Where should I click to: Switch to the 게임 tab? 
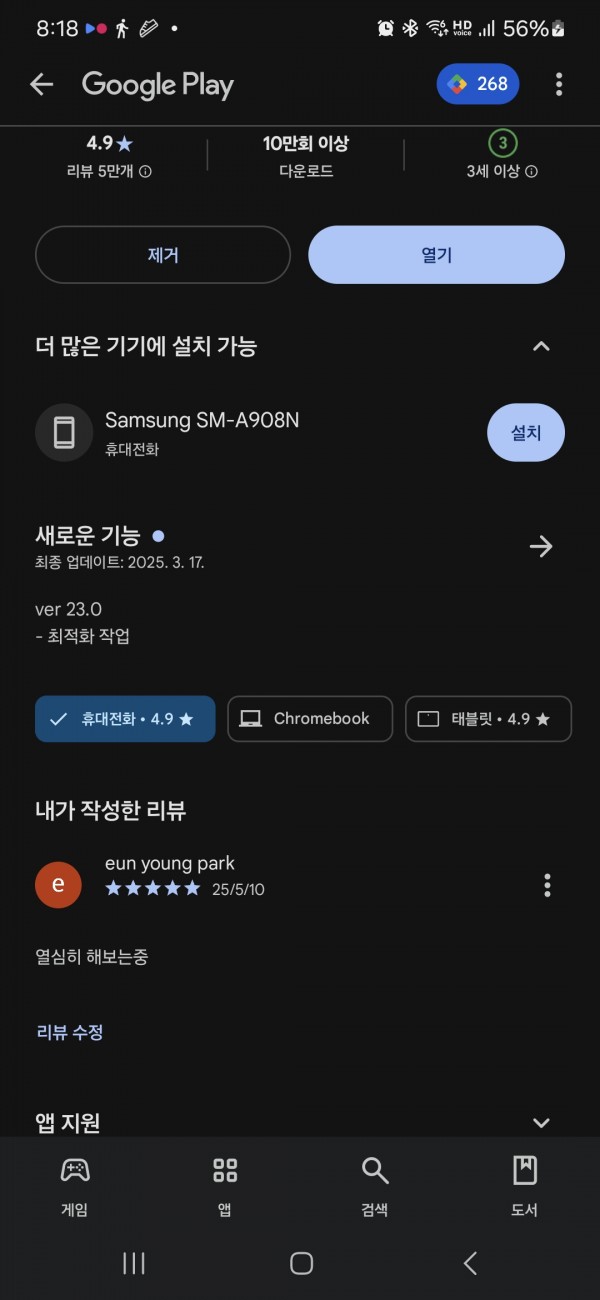[x=75, y=1187]
